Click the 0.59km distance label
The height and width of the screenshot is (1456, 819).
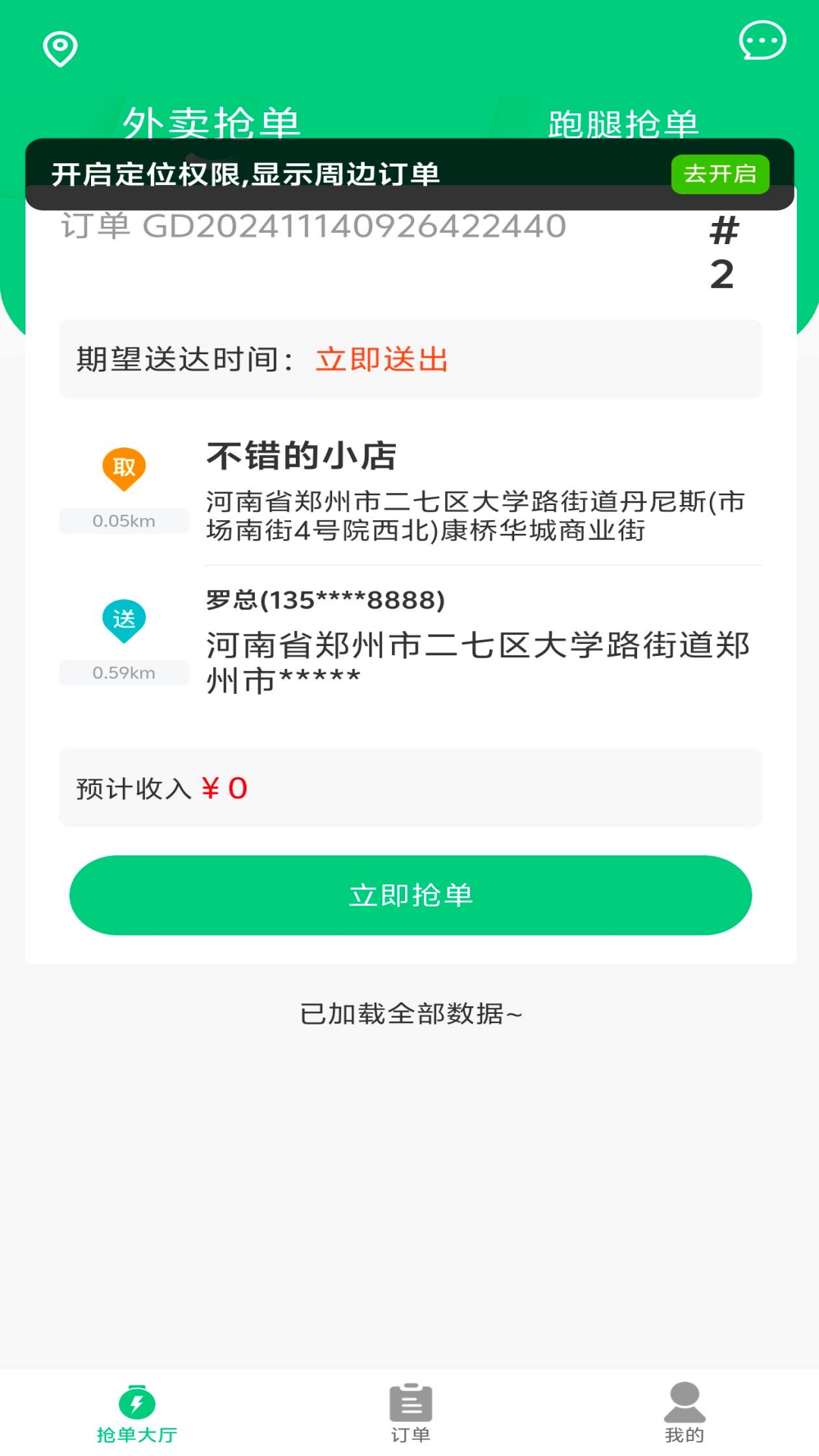(x=124, y=673)
